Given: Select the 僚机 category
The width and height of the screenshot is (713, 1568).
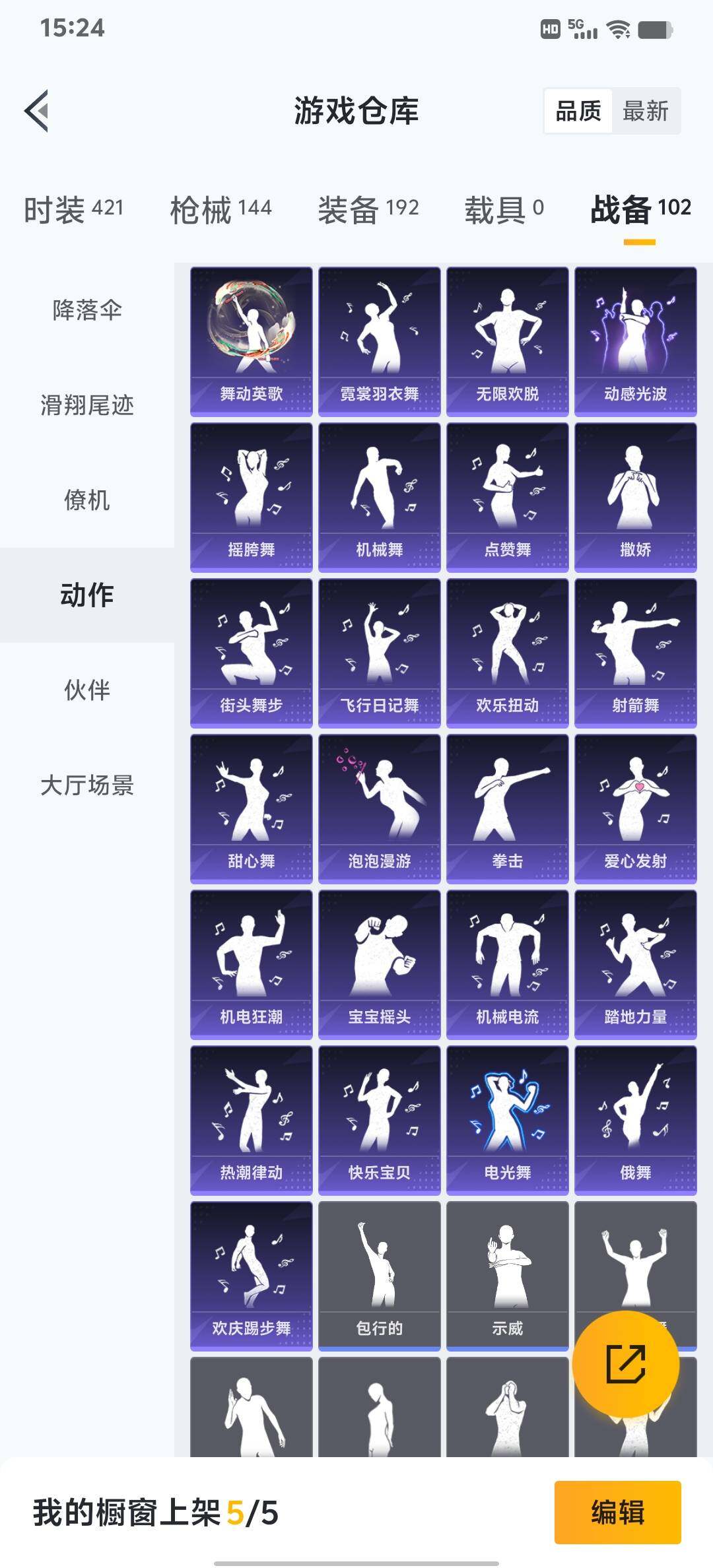Looking at the screenshot, I should click(x=87, y=500).
